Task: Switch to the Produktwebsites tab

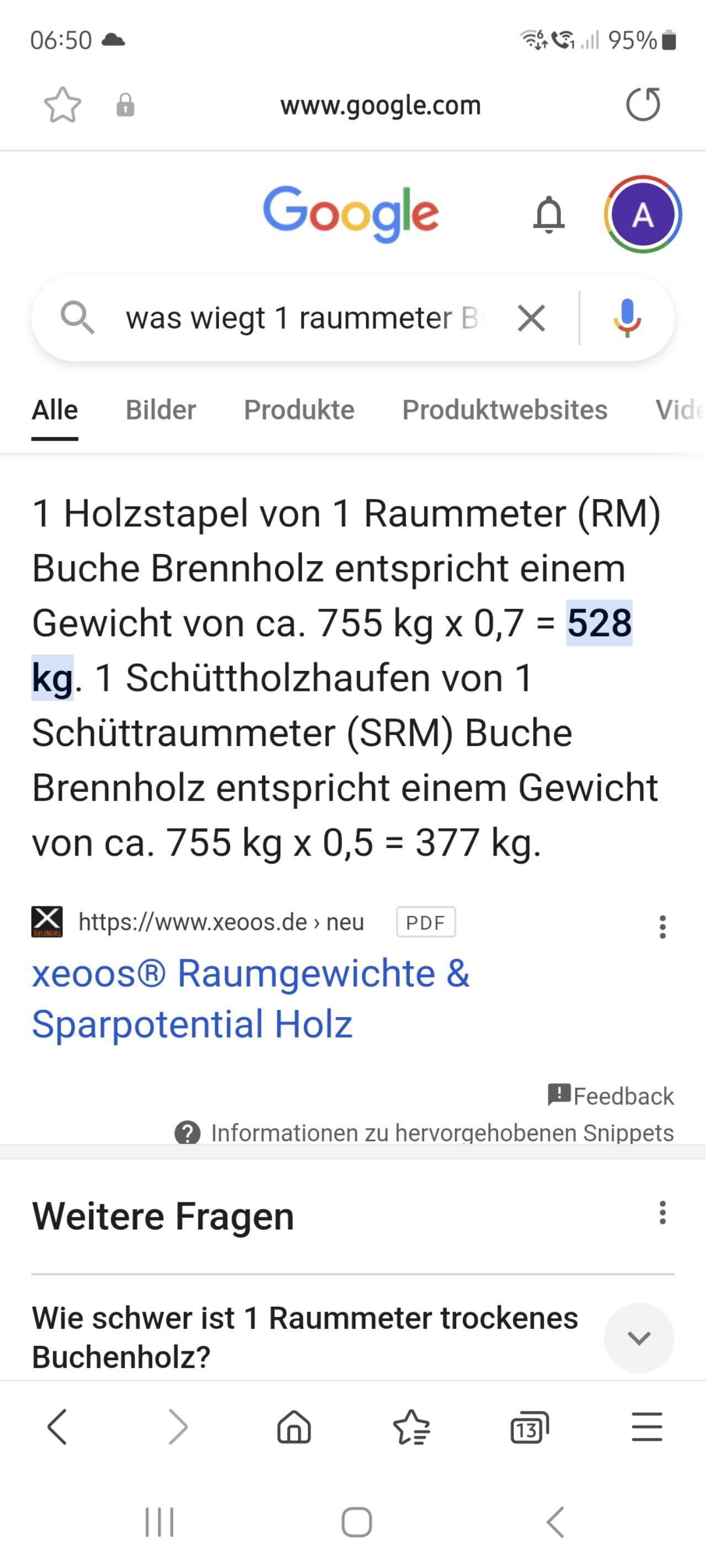Action: (504, 410)
